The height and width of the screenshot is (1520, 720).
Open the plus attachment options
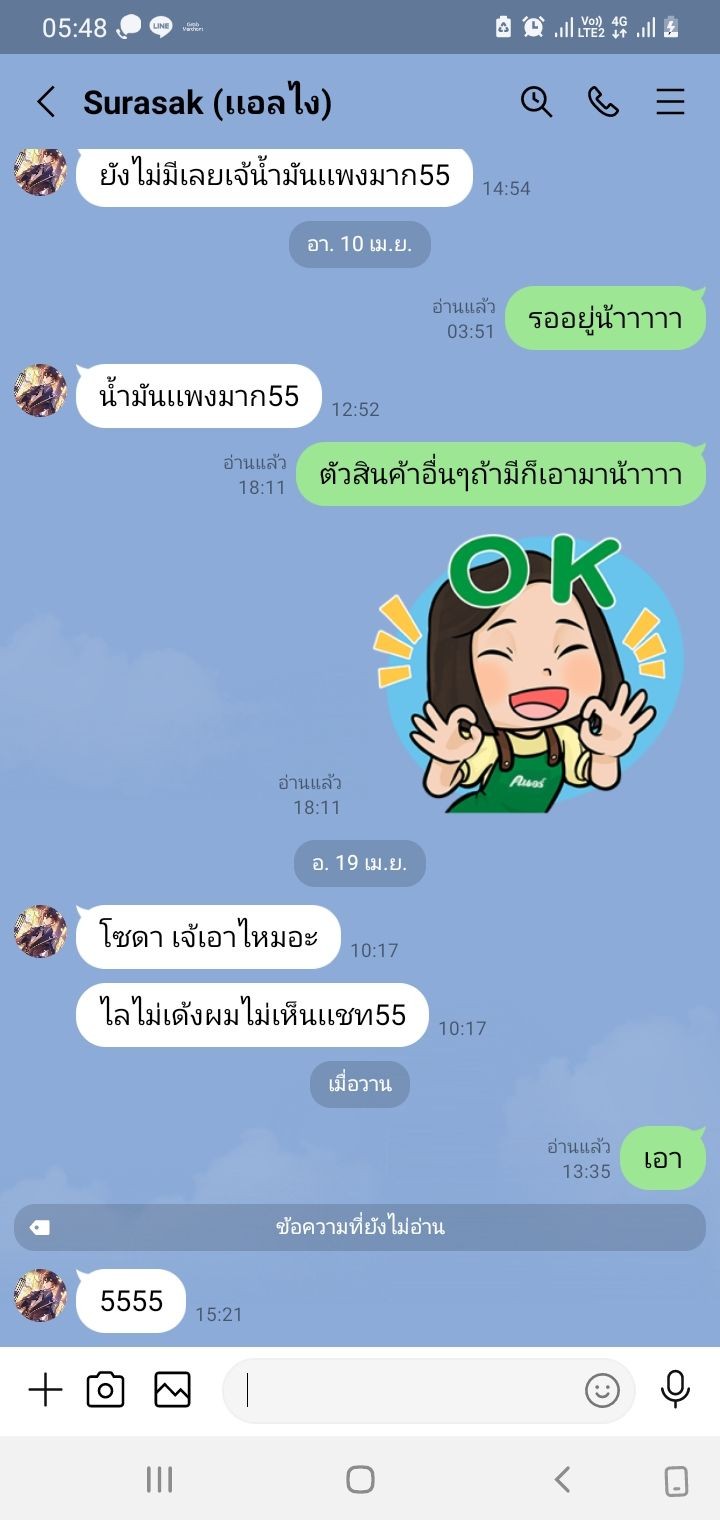click(x=45, y=1390)
